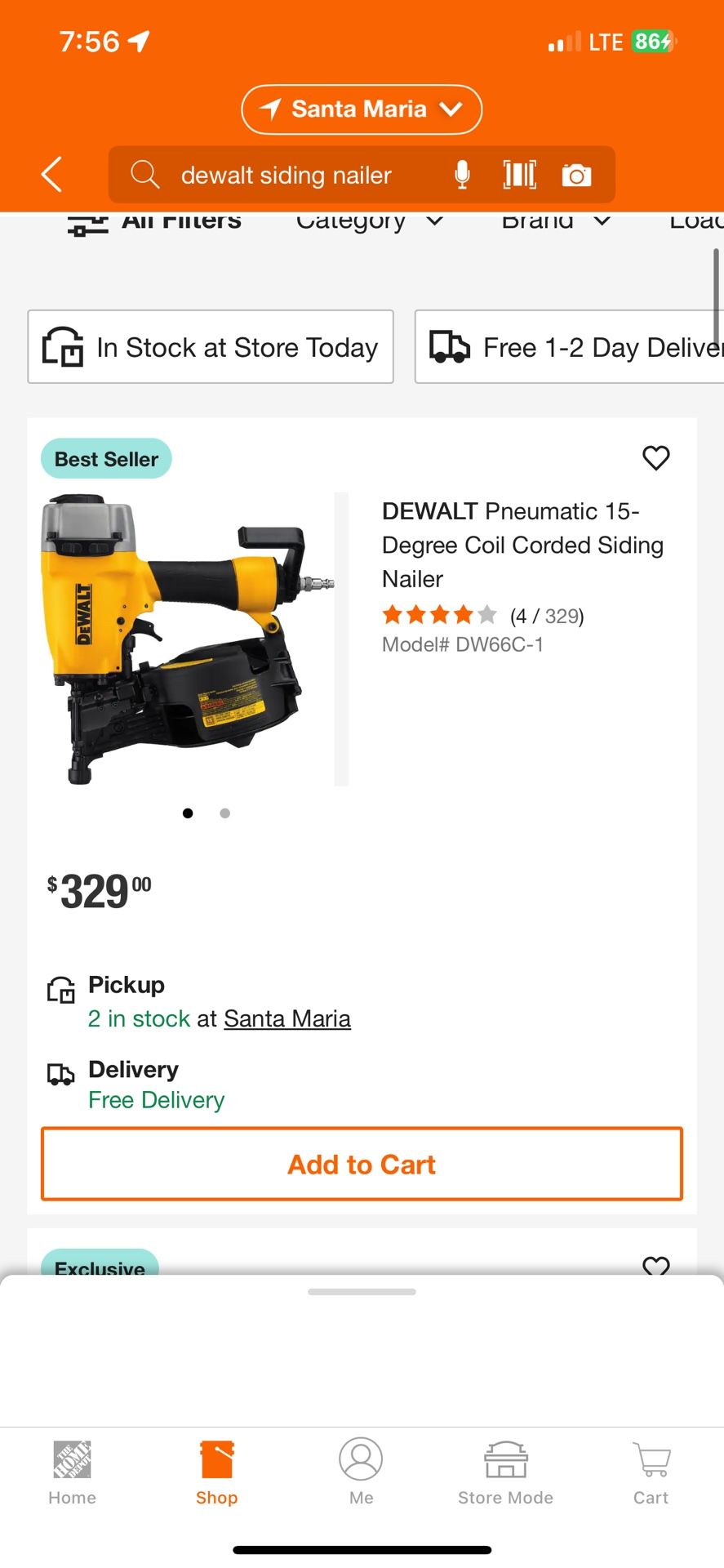Viewport: 724px width, 1568px height.
Task: Open the barcode scanner
Action: coord(520,175)
